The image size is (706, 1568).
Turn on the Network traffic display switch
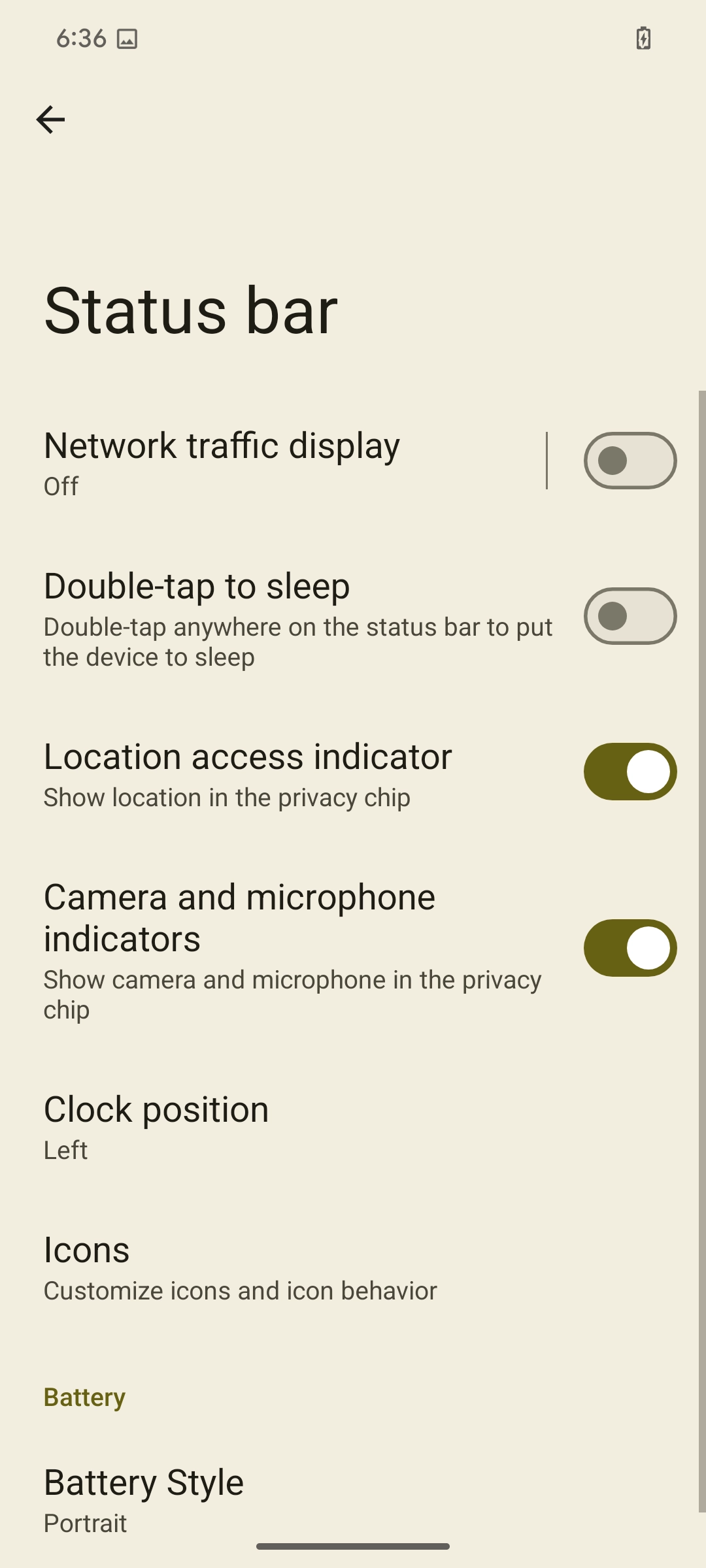tap(630, 461)
